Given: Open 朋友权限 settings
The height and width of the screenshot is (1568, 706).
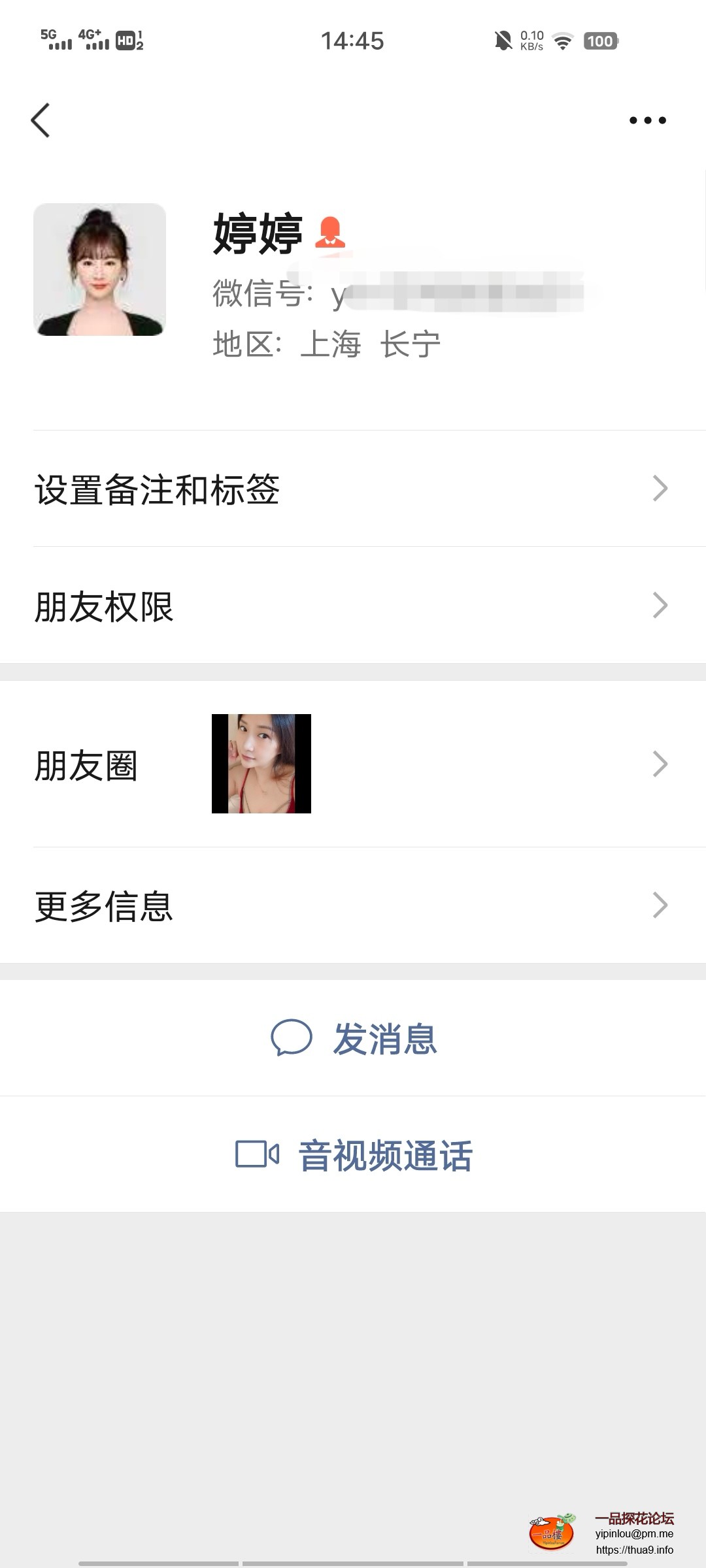Looking at the screenshot, I should tap(353, 606).
